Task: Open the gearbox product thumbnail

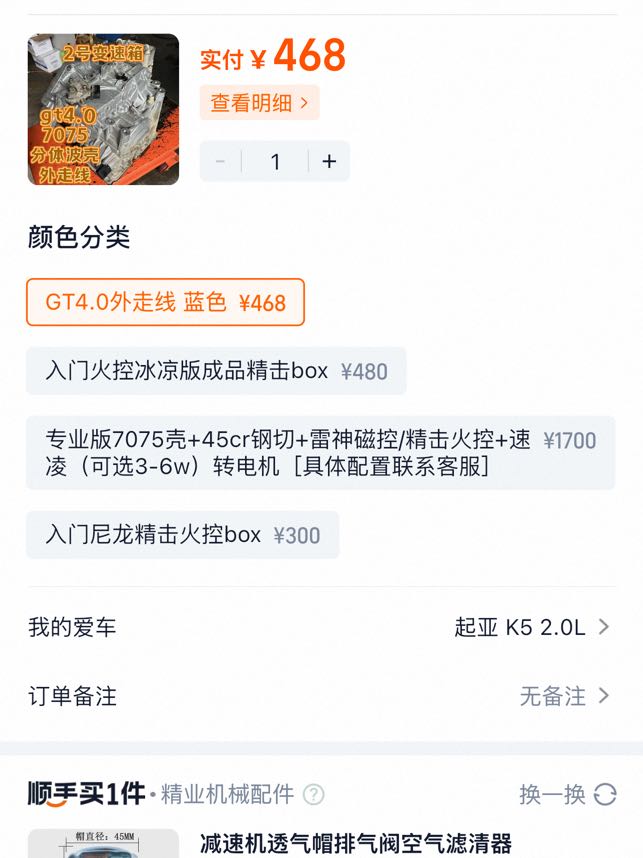Action: tap(103, 110)
